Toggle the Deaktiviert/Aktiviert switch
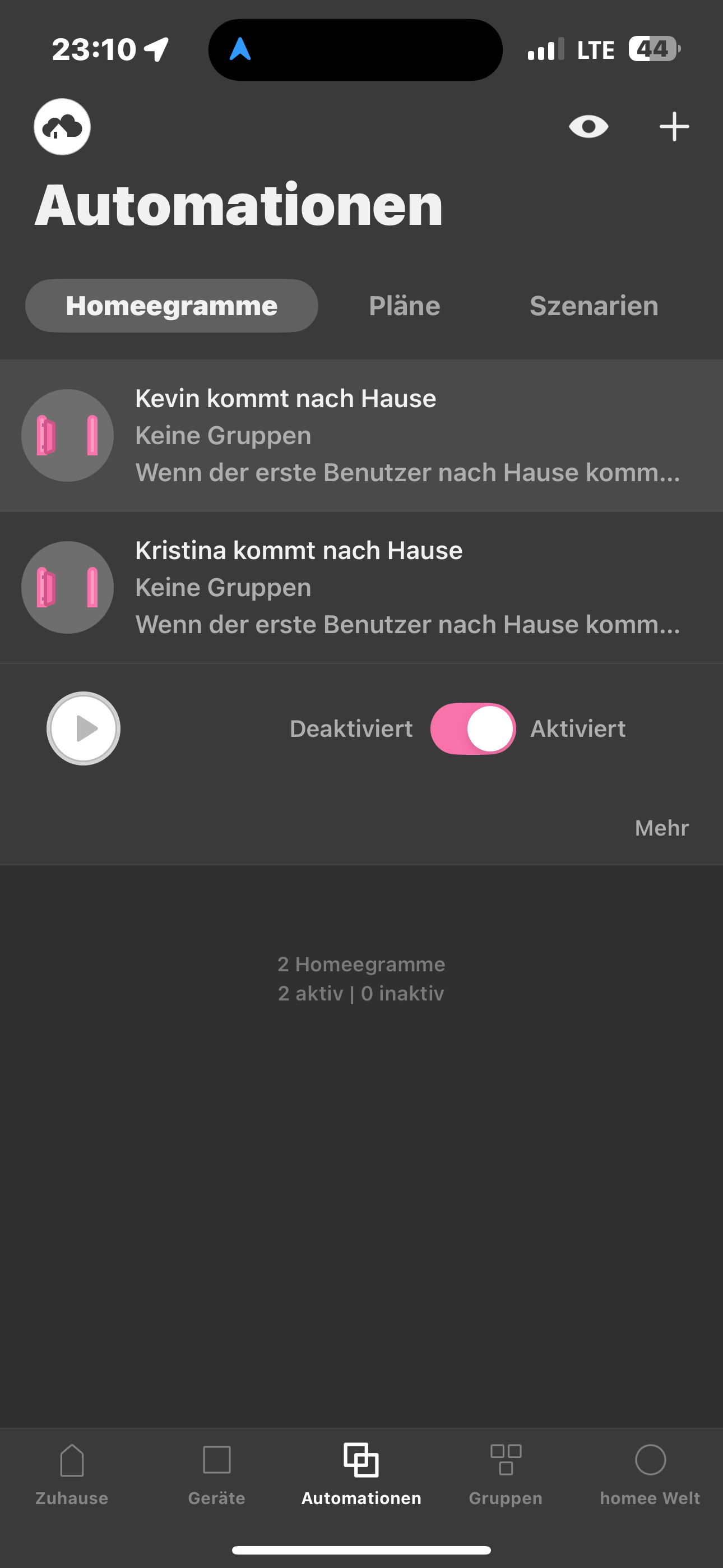The image size is (723, 1568). (x=473, y=728)
